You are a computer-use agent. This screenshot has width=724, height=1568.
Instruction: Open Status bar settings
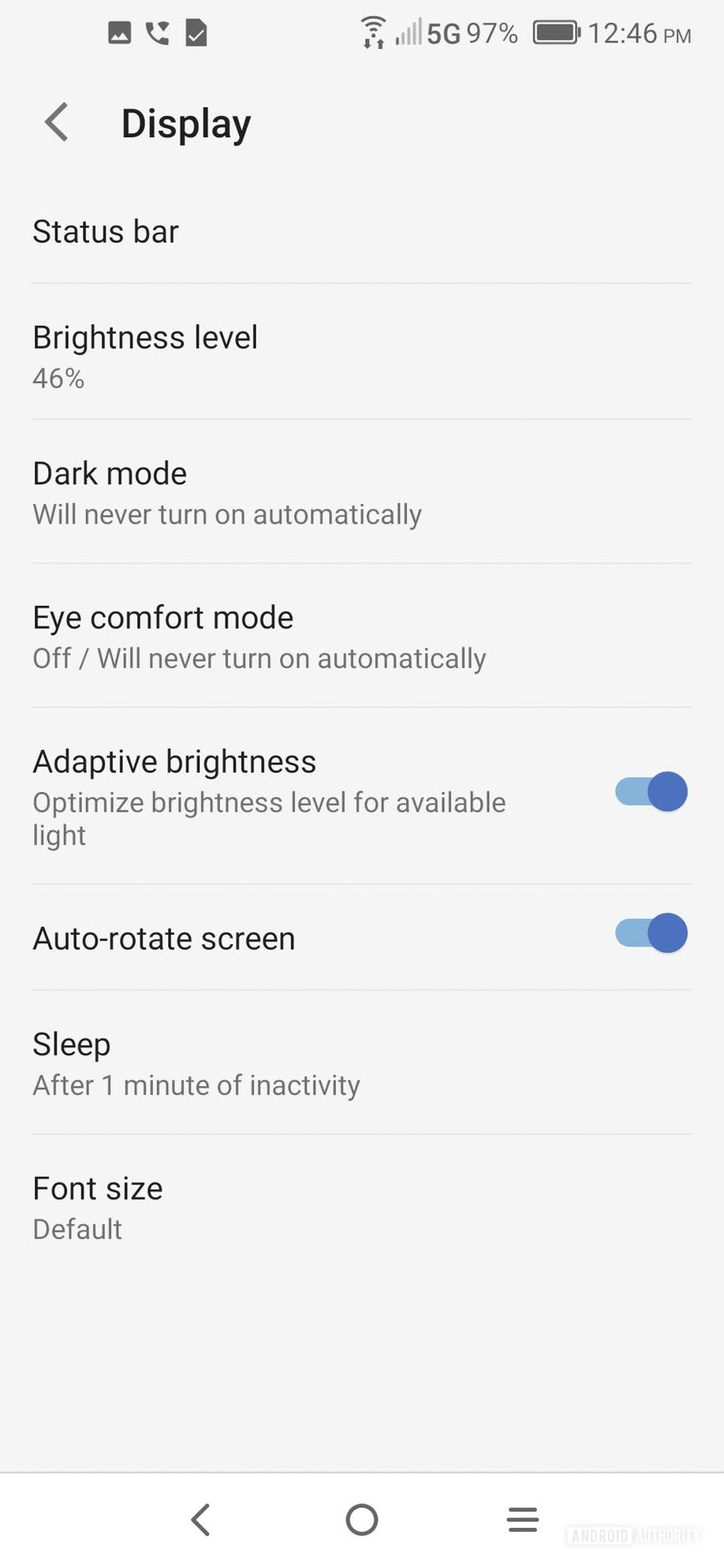point(361,232)
